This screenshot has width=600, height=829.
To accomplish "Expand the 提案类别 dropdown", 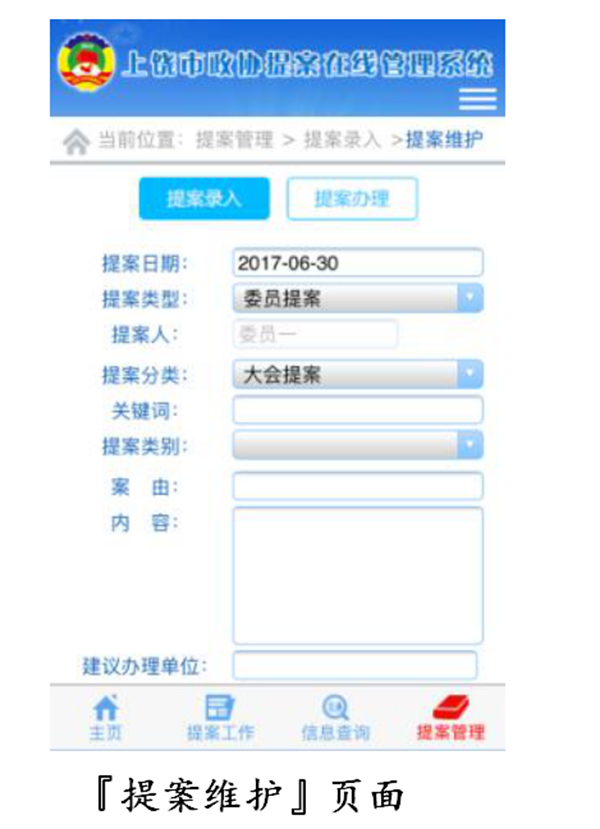I will (357, 445).
